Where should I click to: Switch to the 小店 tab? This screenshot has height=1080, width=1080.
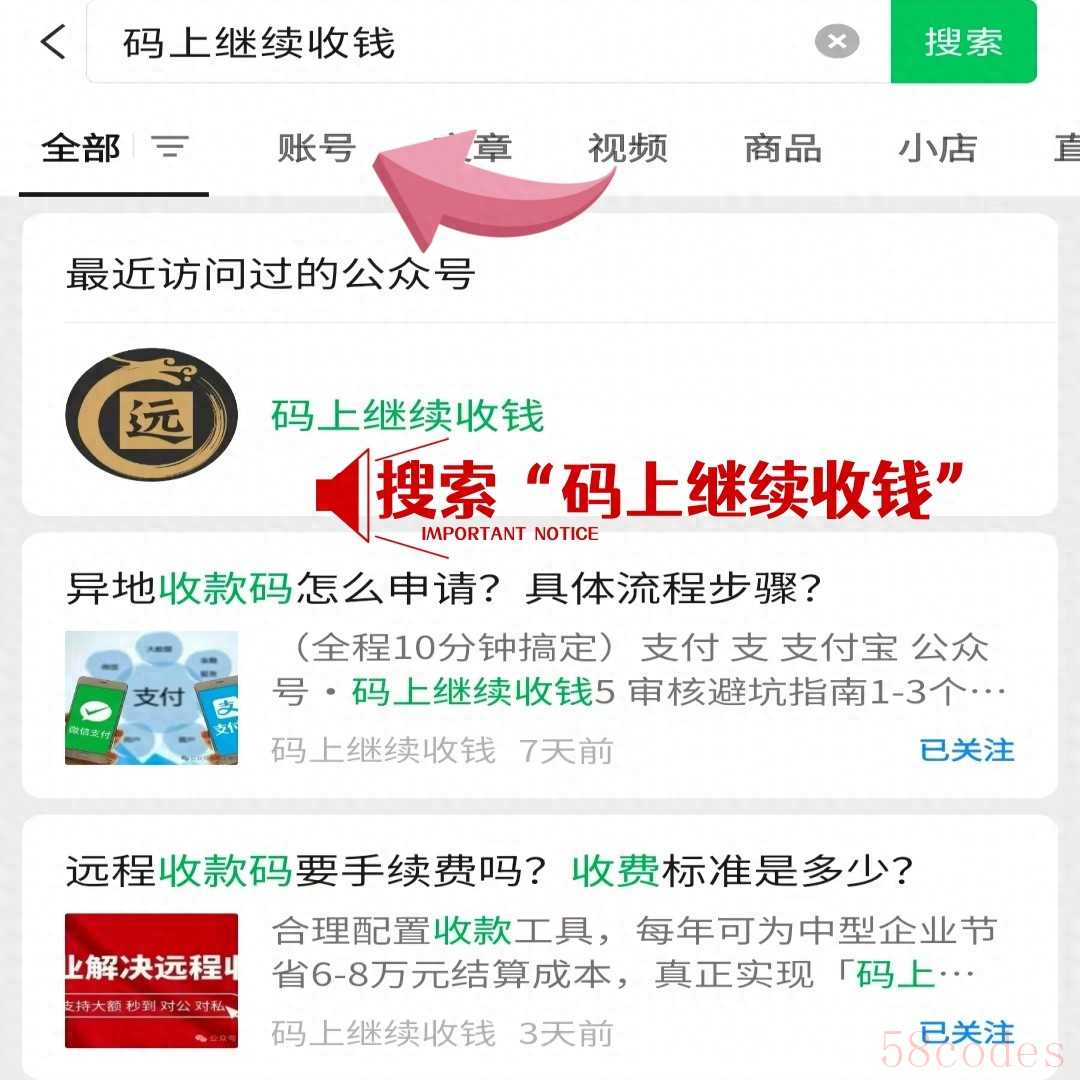[x=937, y=148]
